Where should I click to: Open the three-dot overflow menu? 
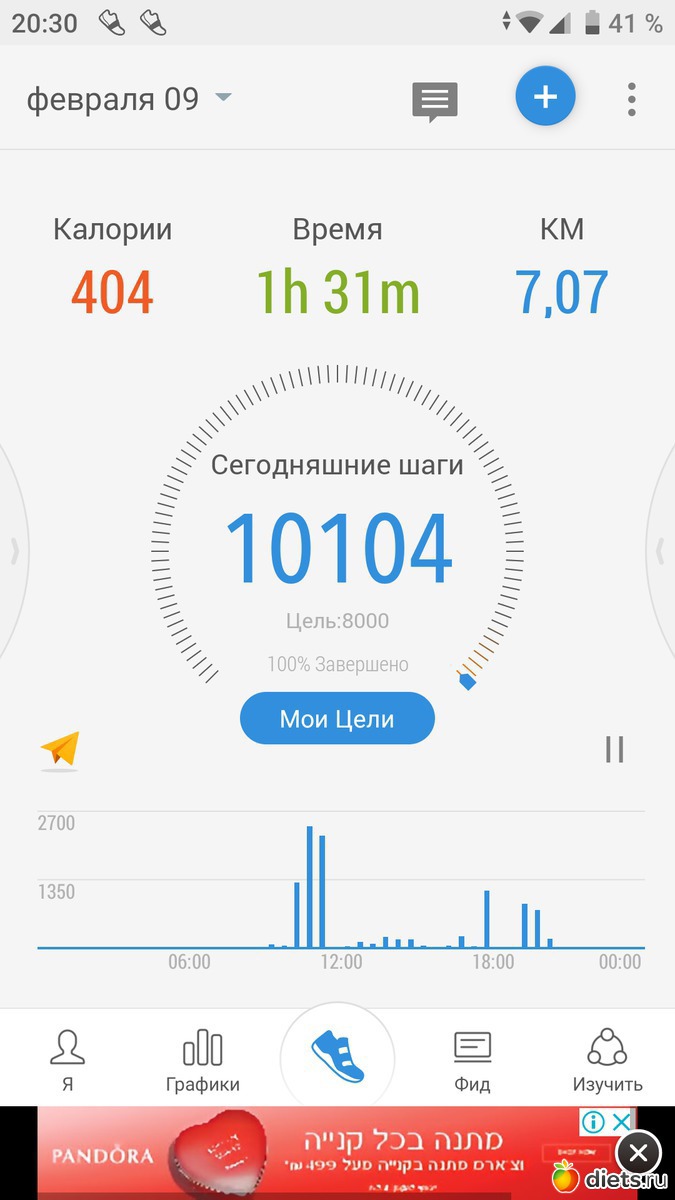[x=631, y=100]
